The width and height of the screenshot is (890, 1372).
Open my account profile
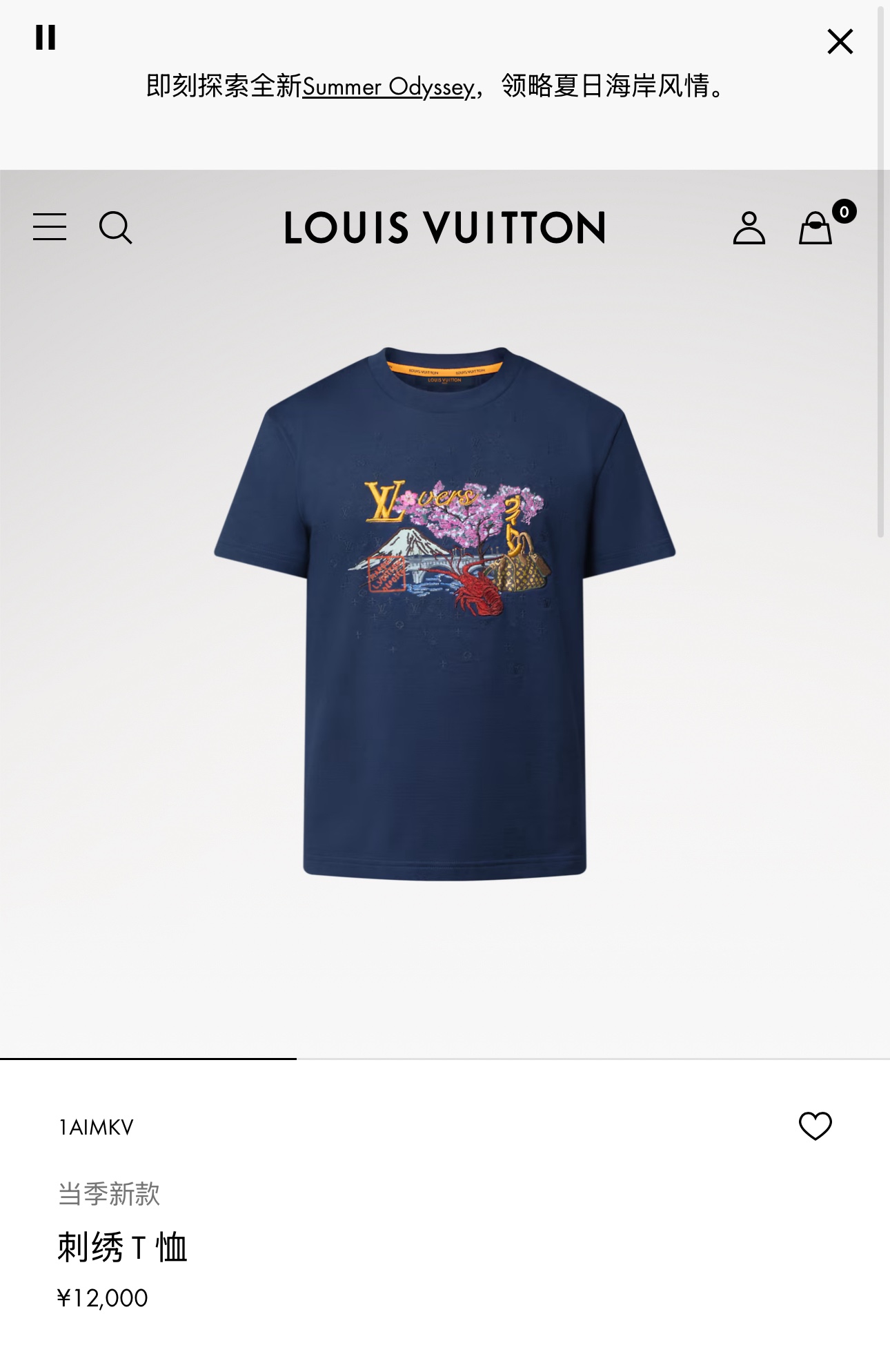point(749,228)
